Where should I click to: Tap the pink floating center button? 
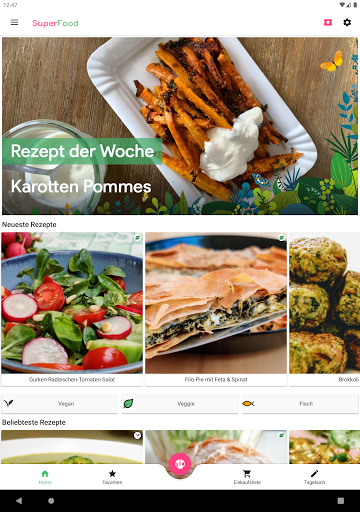point(180,464)
